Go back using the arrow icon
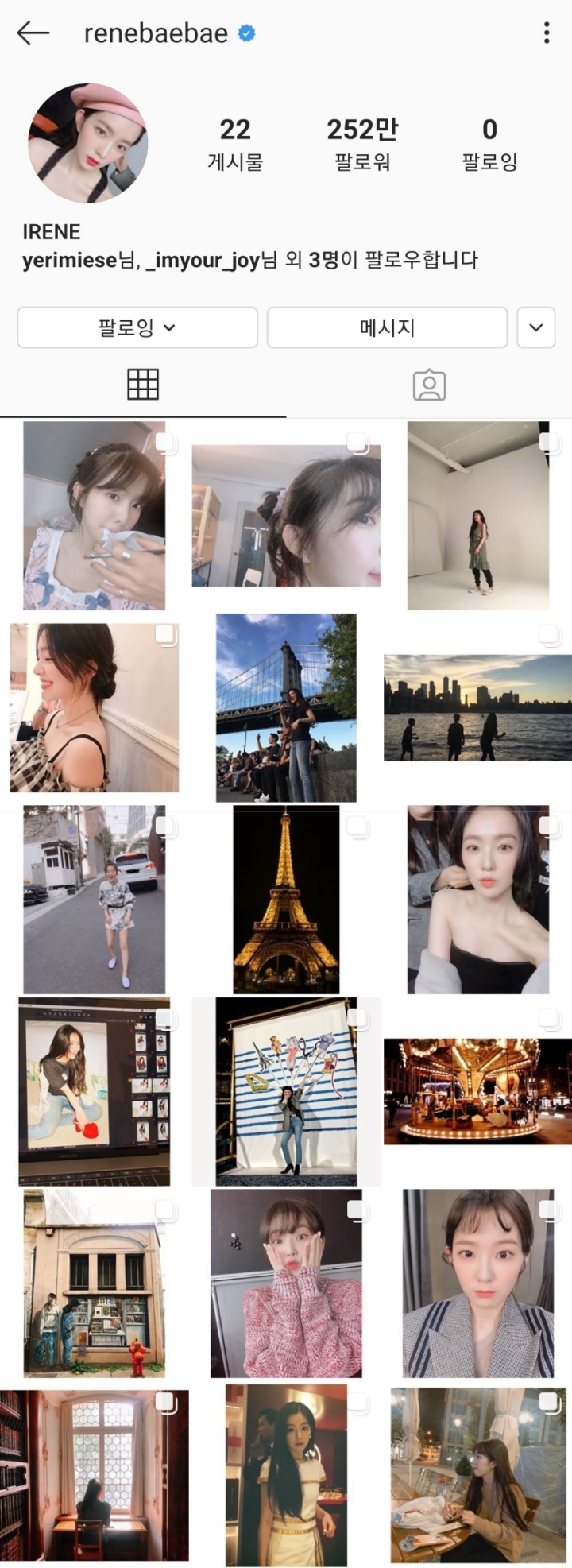The width and height of the screenshot is (572, 1568). (33, 33)
